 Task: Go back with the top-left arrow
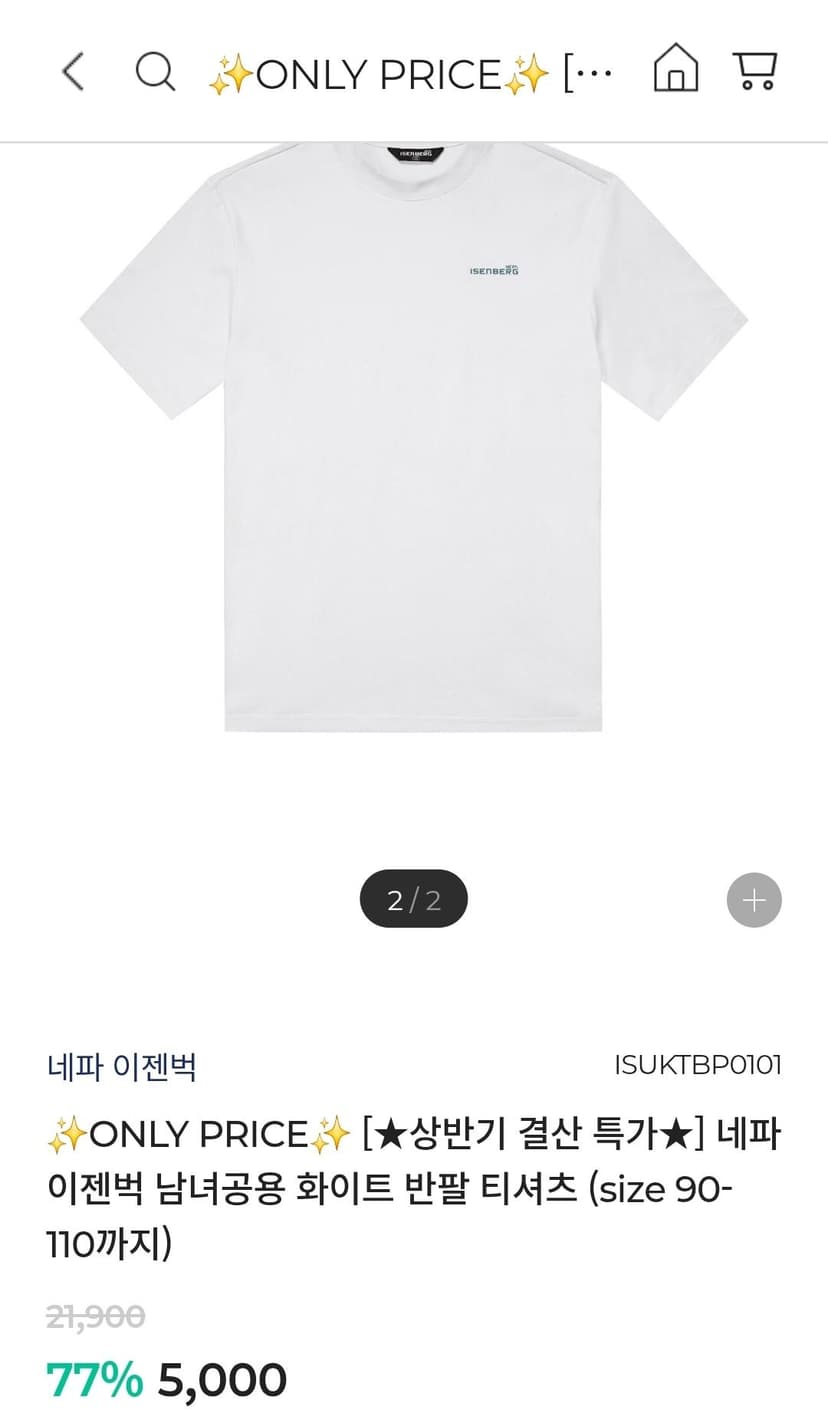(x=72, y=72)
